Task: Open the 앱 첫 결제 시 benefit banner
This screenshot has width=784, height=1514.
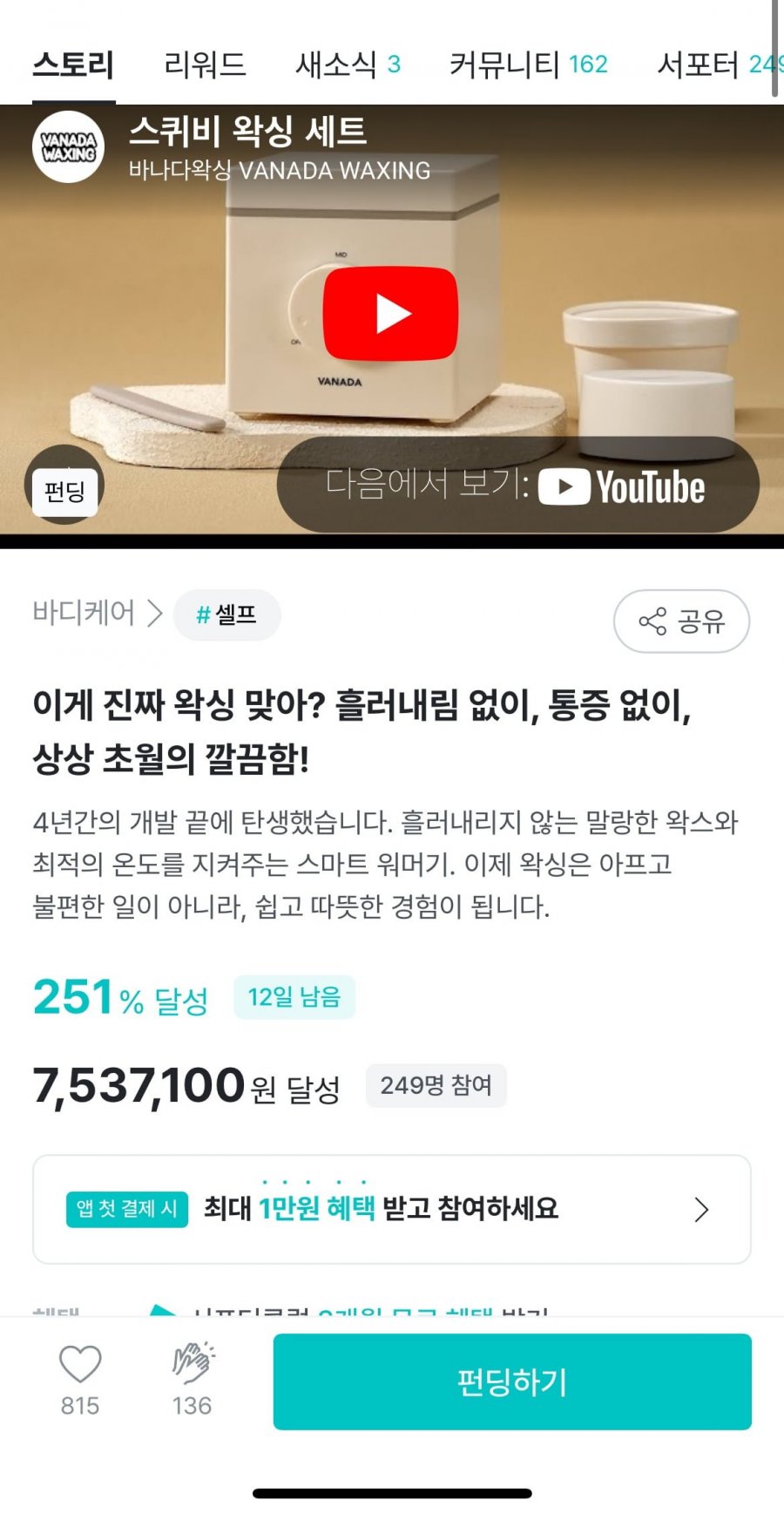Action: [391, 1209]
